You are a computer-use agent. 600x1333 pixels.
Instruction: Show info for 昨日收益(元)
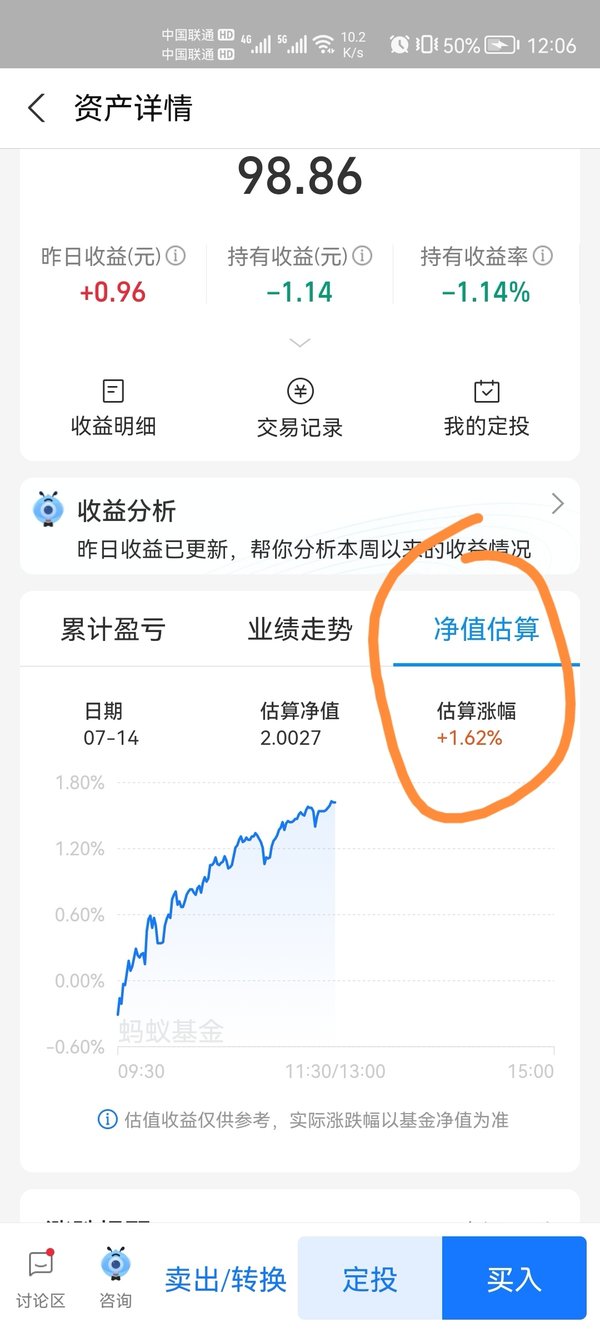(176, 256)
